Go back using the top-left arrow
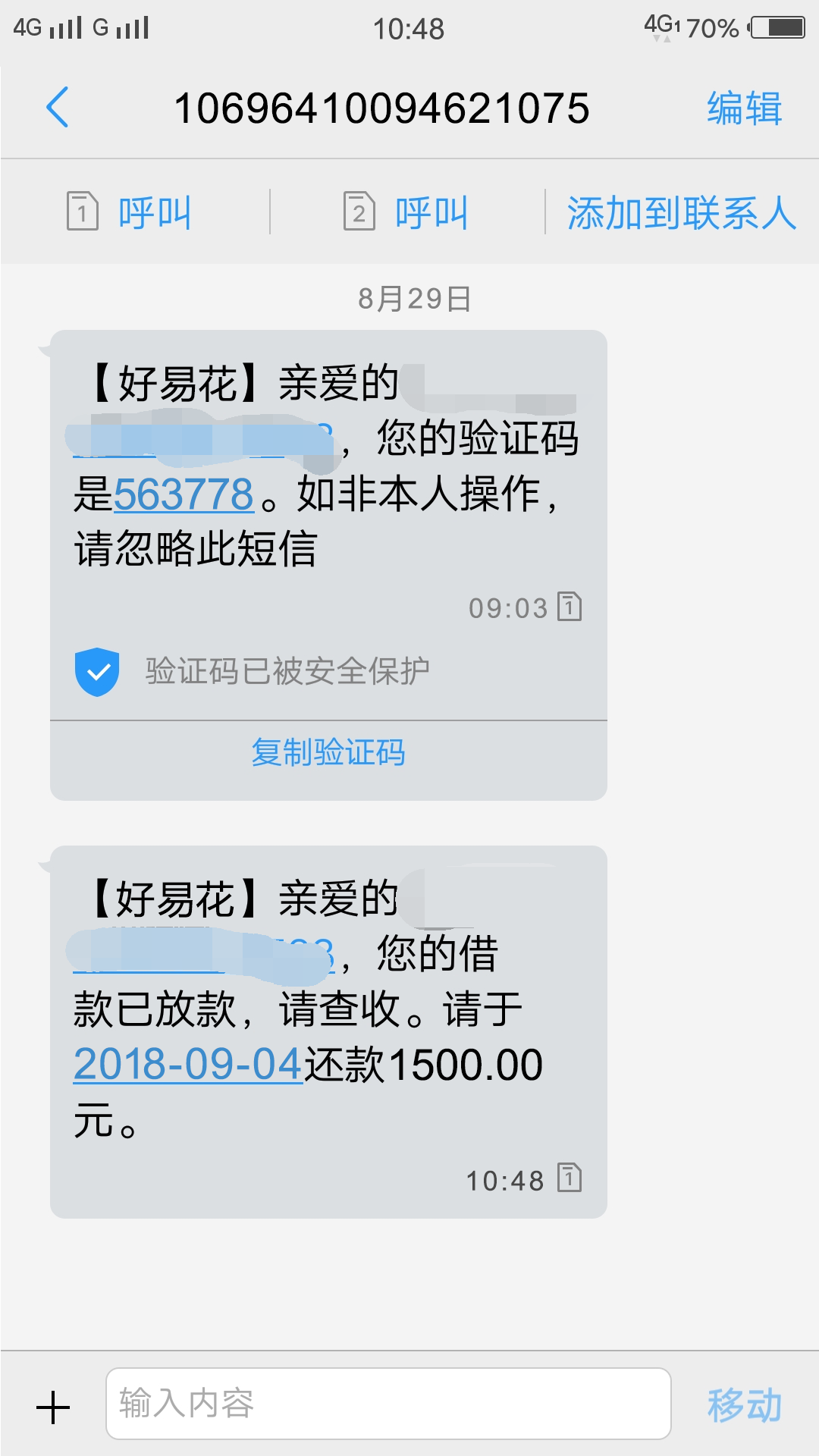The image size is (819, 1456). pyautogui.click(x=58, y=107)
